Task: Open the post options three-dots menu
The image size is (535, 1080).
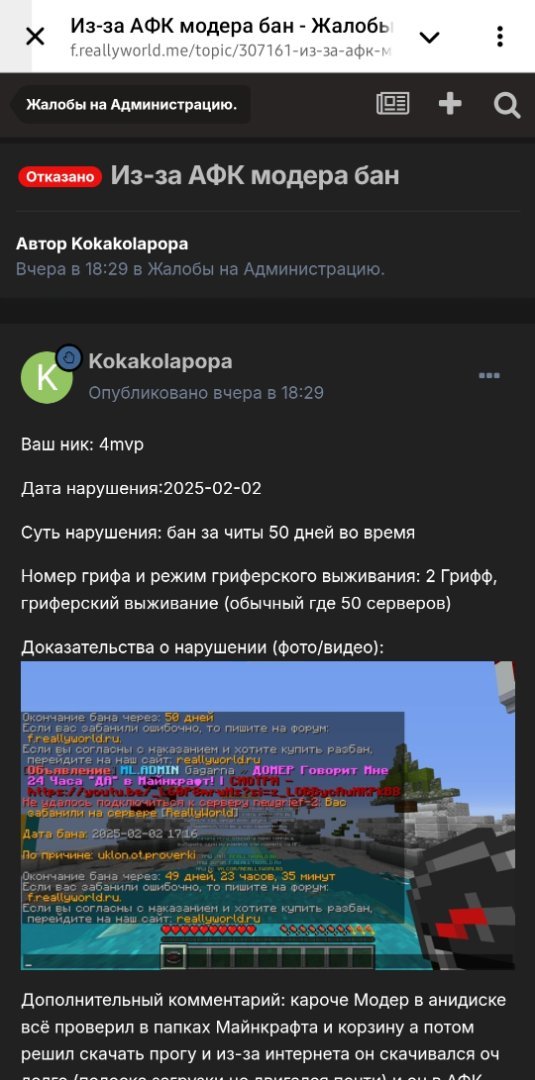Action: click(489, 375)
